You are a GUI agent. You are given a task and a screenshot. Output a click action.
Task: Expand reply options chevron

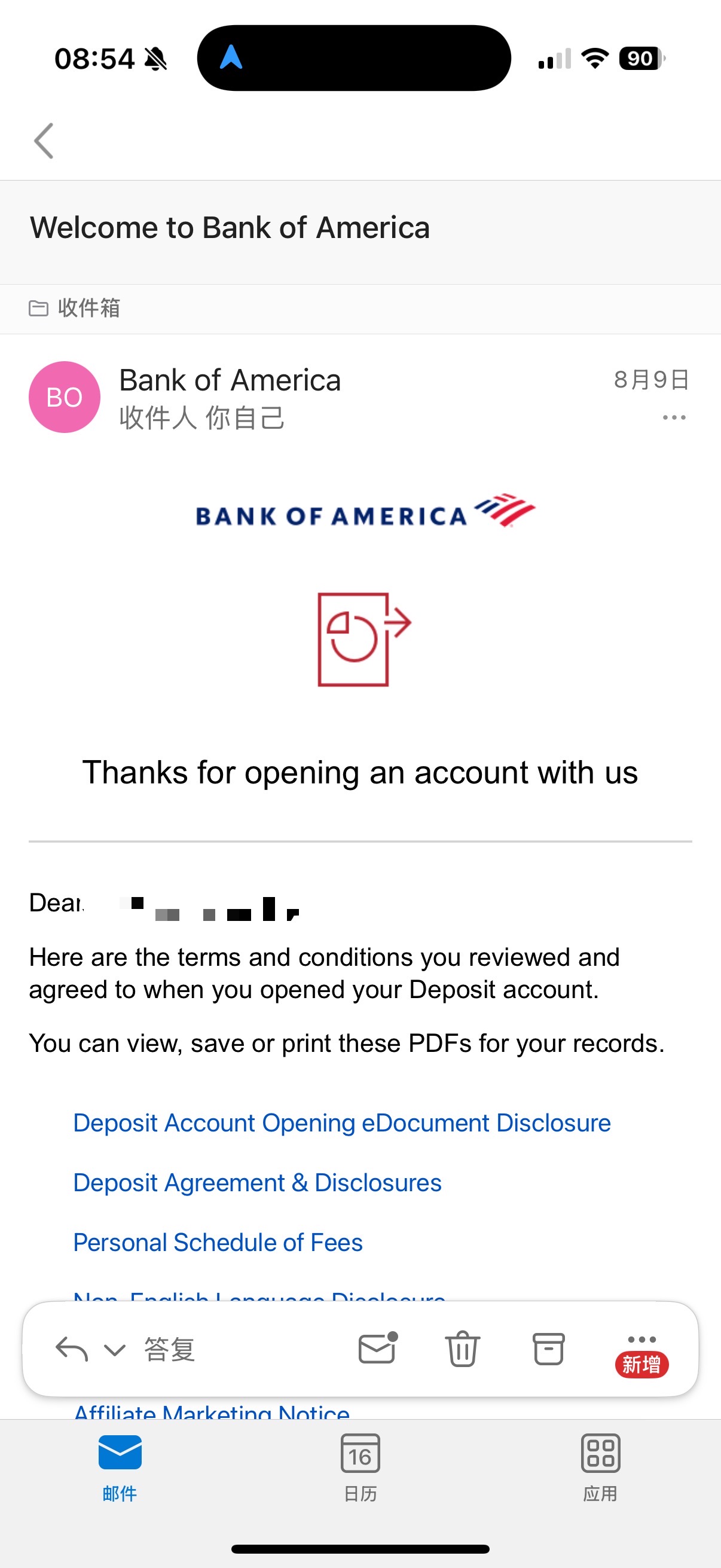tap(114, 1350)
